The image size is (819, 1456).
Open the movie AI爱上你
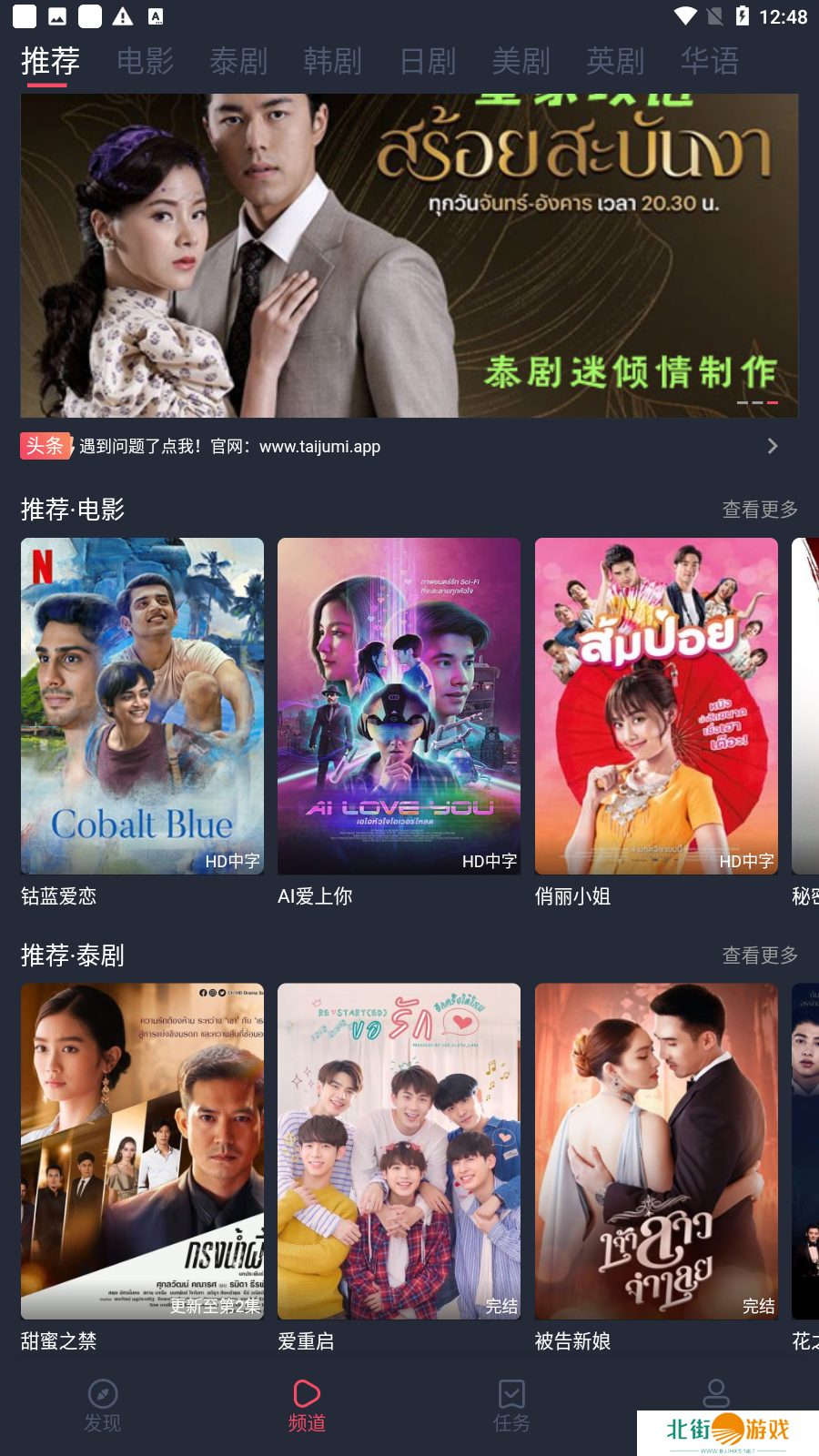(399, 706)
